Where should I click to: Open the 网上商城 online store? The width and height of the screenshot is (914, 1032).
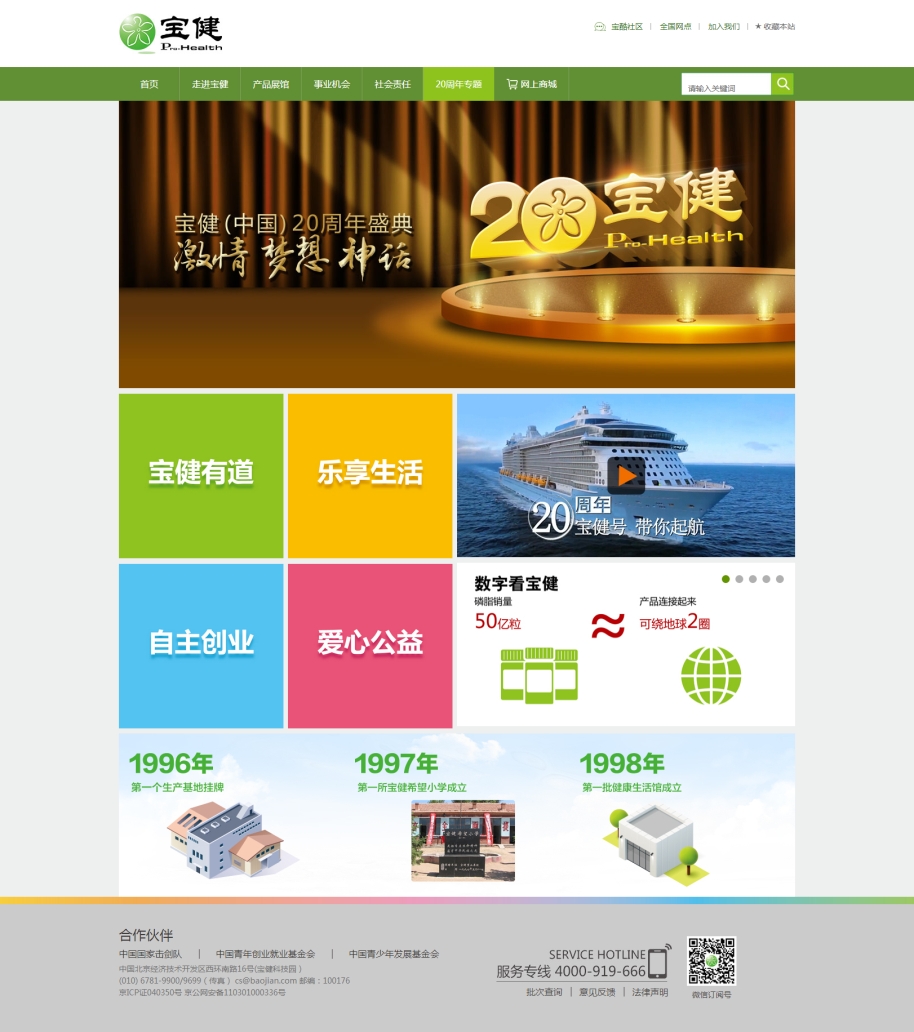click(x=532, y=85)
